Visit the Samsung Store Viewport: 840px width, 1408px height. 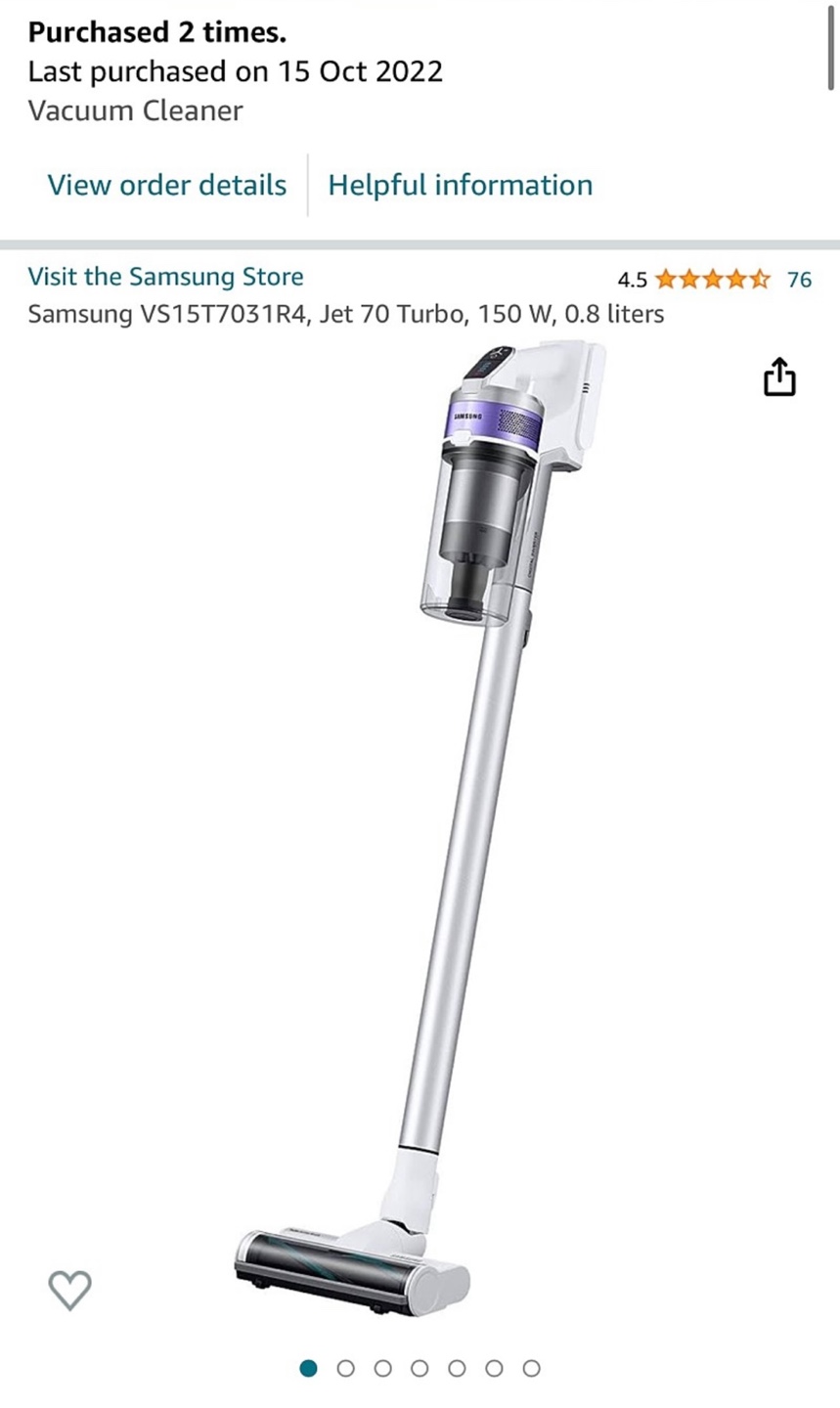tap(165, 277)
